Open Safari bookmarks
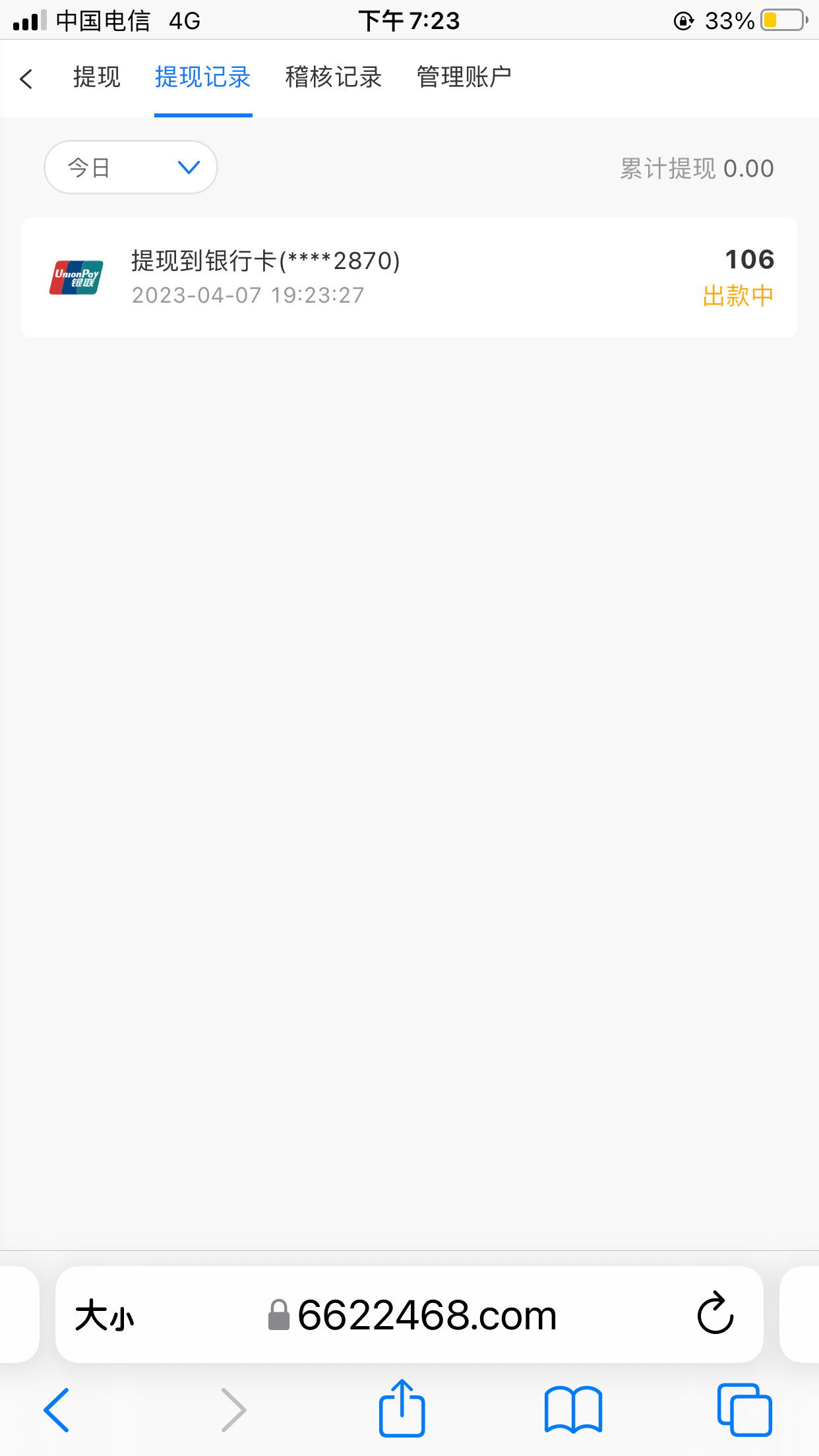This screenshot has width=819, height=1456. (x=573, y=1410)
